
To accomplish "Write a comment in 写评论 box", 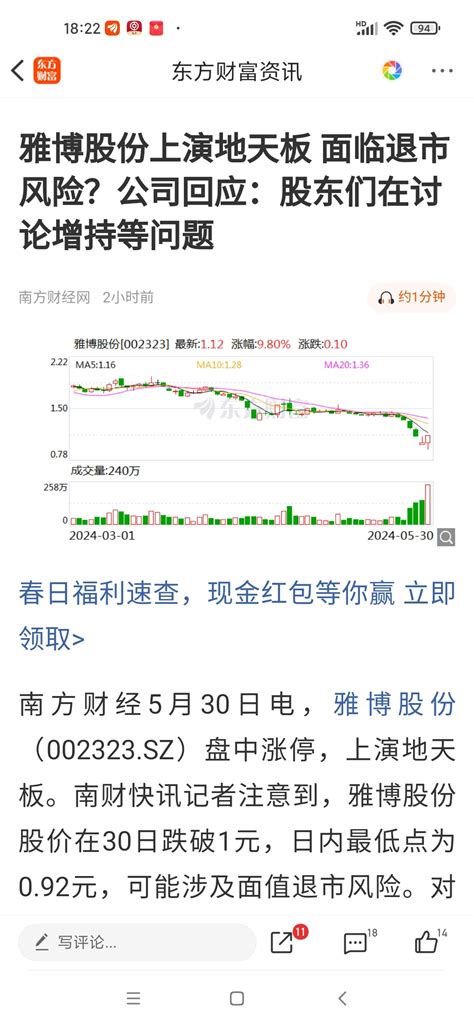I will click(x=137, y=943).
